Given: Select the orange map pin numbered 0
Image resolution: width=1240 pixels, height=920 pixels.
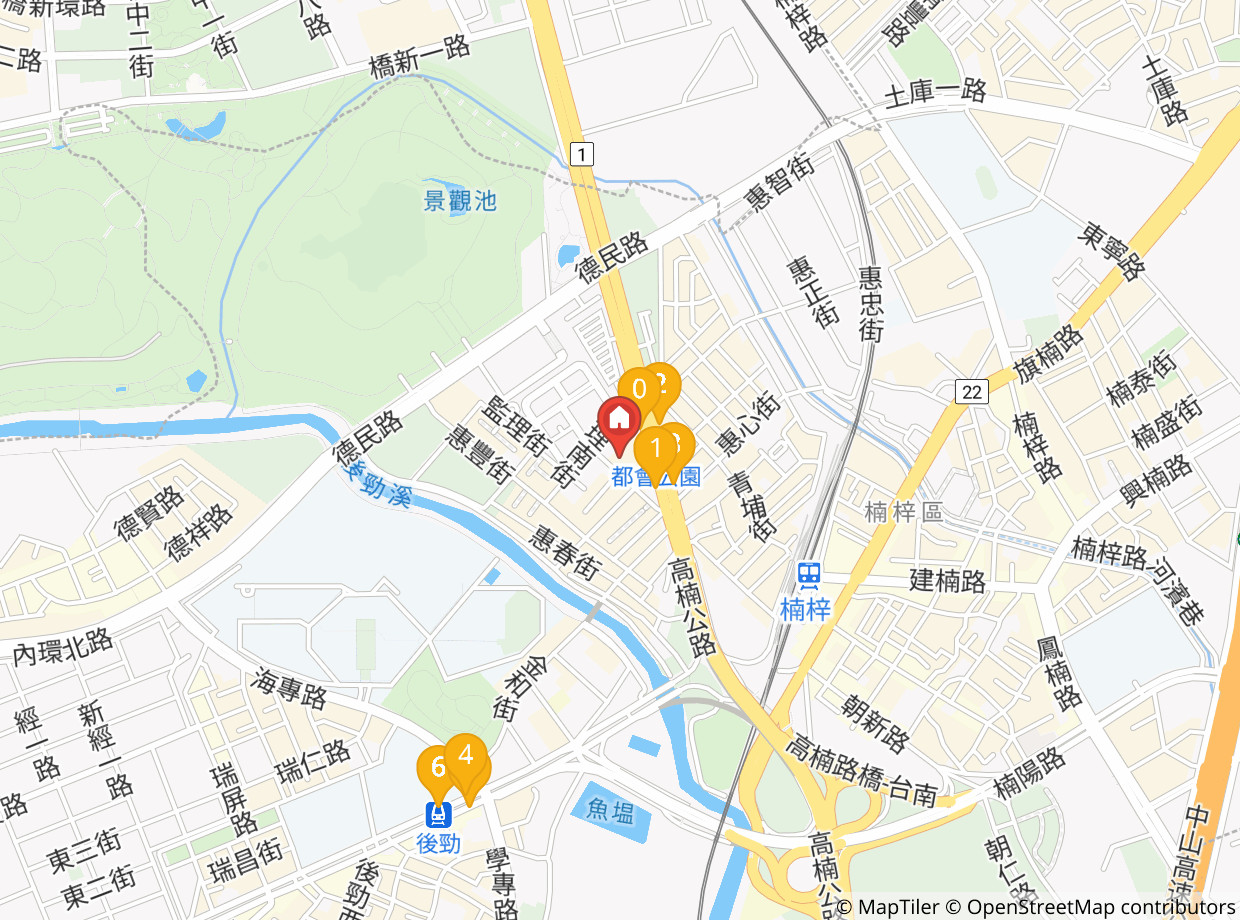Looking at the screenshot, I should (x=637, y=390).
